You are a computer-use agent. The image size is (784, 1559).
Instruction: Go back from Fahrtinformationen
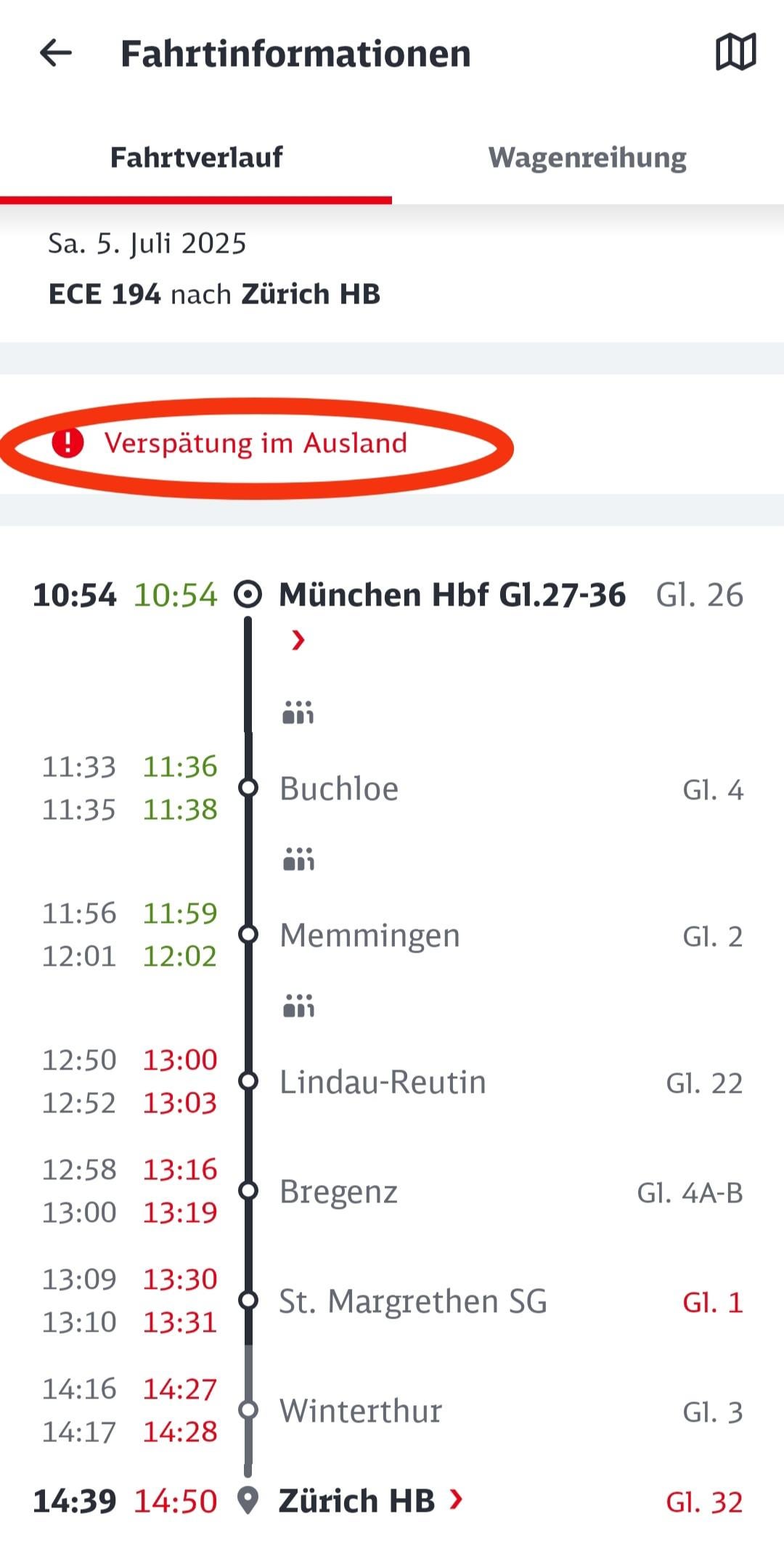55,53
